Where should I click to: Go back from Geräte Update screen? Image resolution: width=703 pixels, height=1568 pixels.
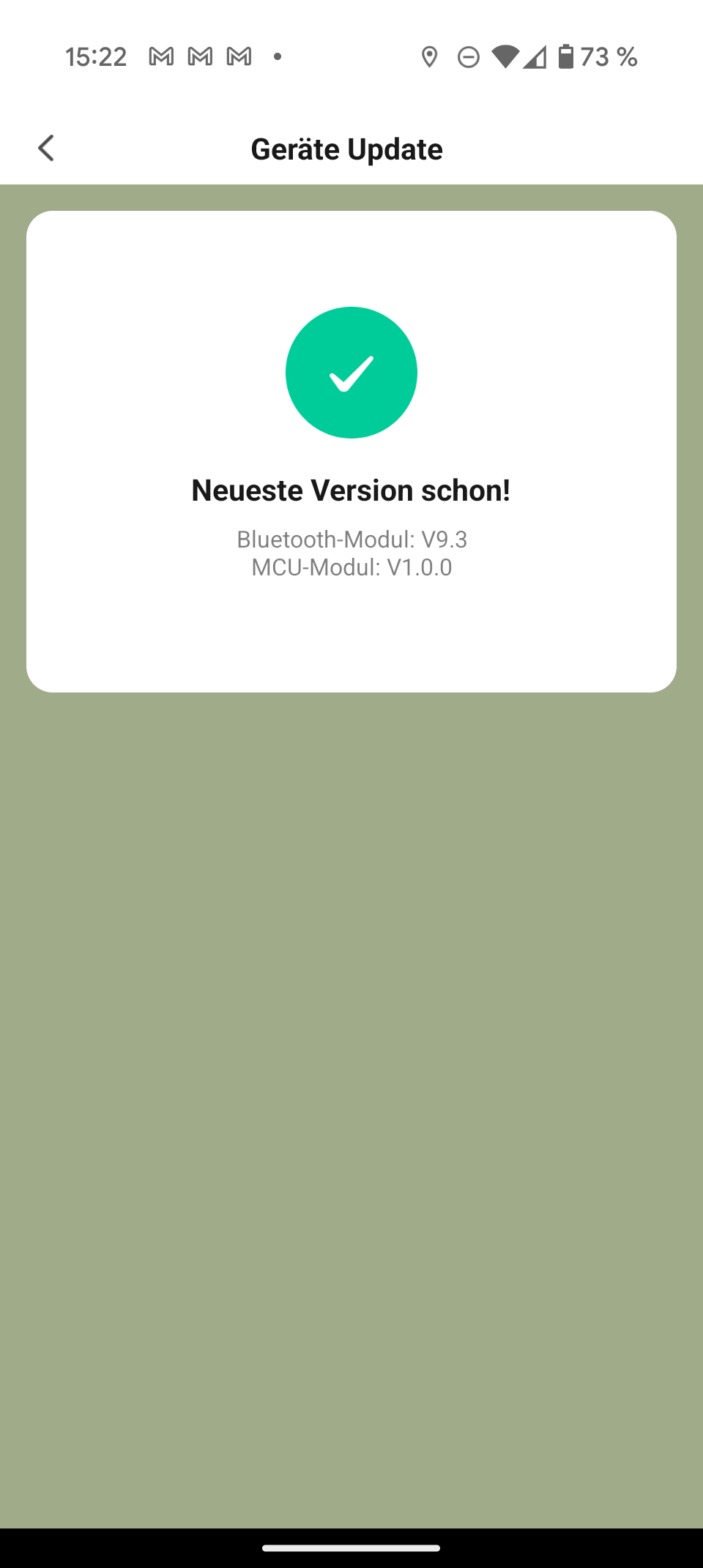(x=46, y=148)
